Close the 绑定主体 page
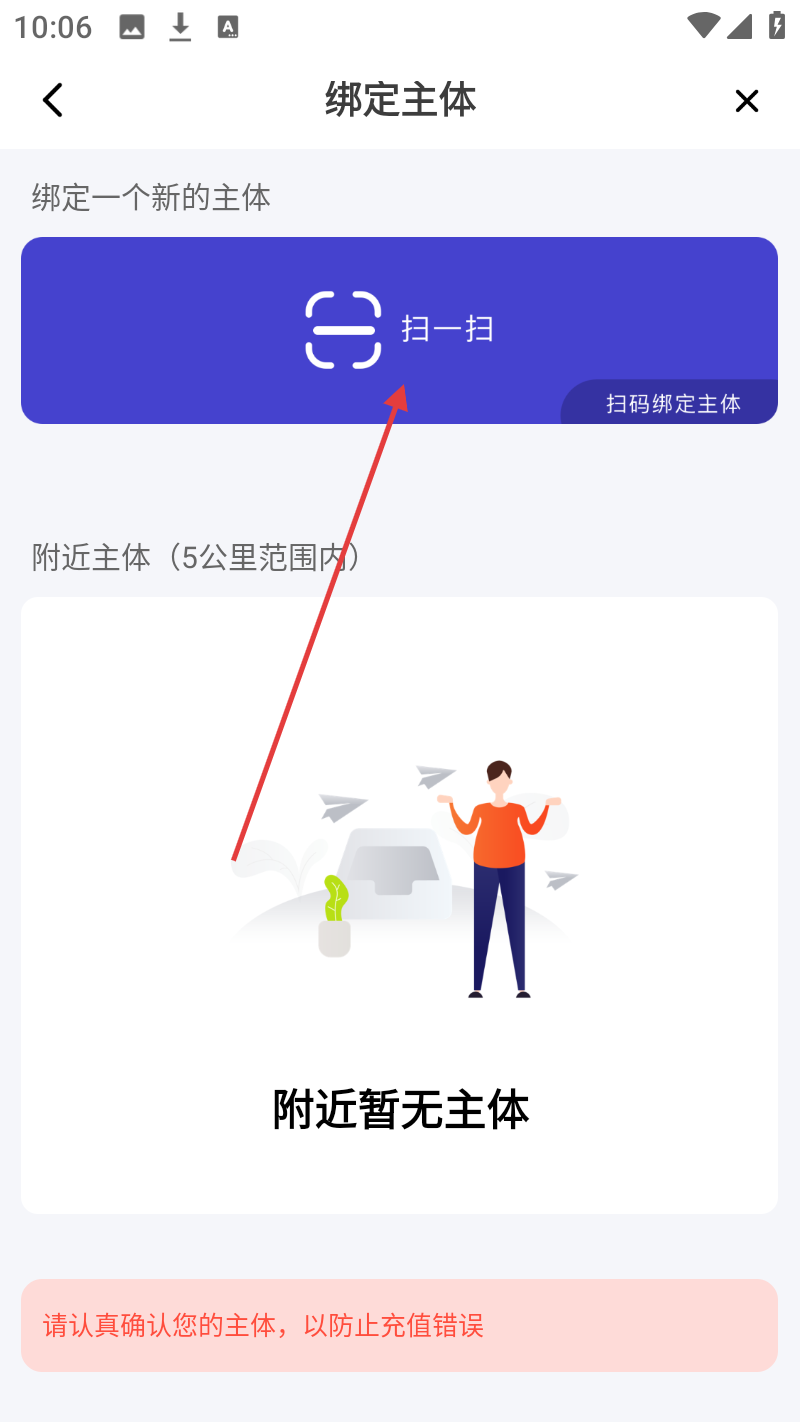This screenshot has height=1422, width=800. point(746,100)
